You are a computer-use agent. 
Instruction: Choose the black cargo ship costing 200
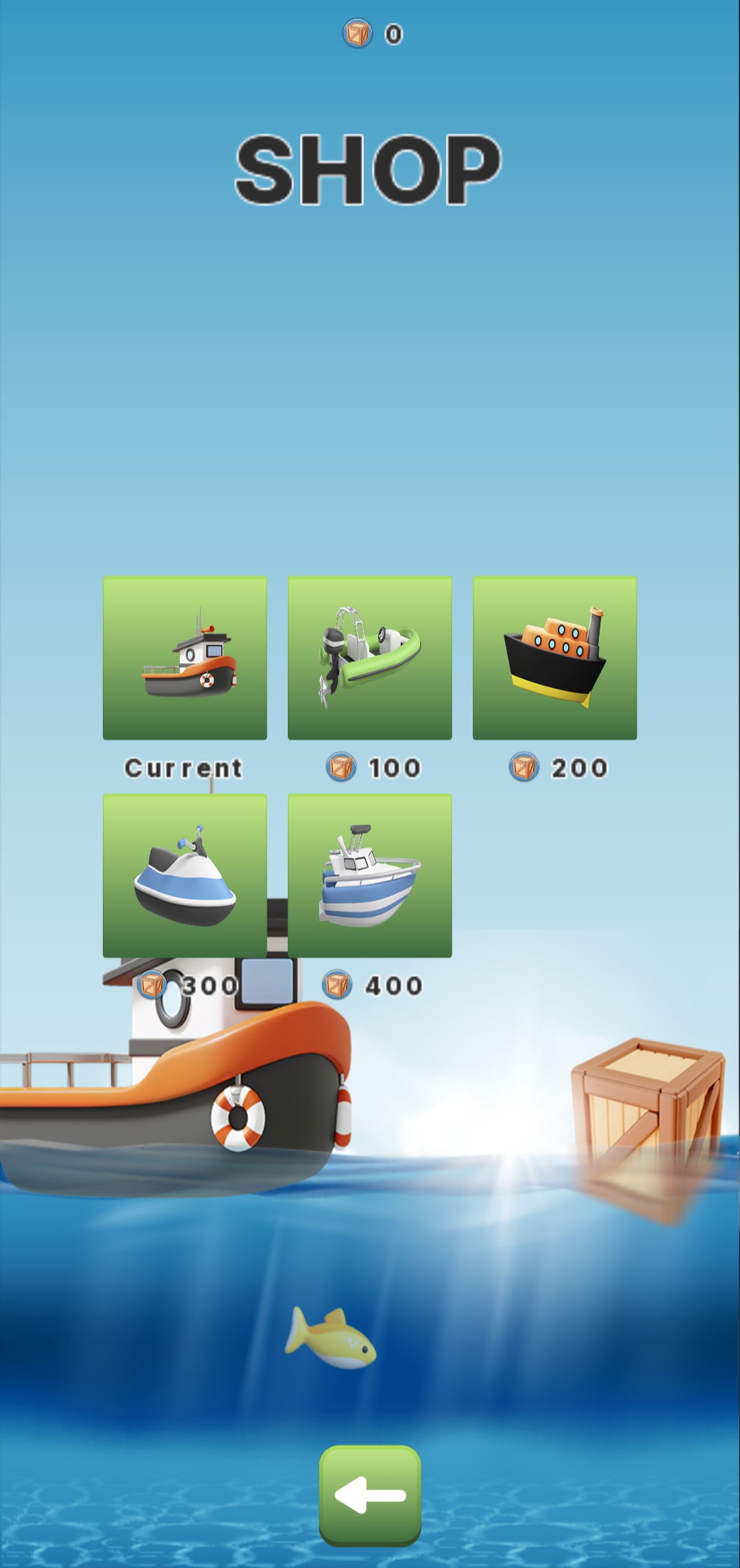click(555, 658)
